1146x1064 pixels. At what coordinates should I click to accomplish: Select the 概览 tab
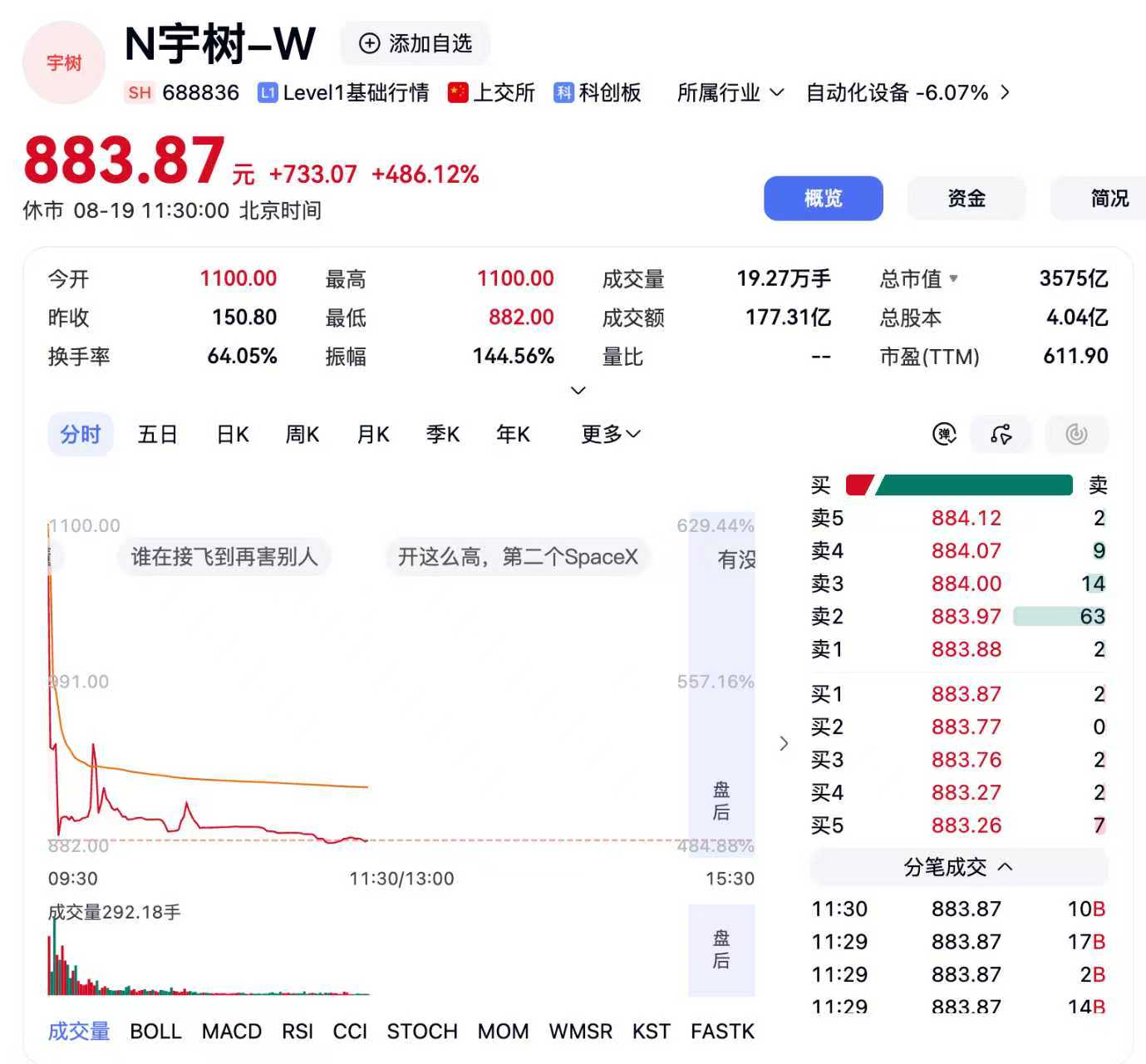(823, 199)
